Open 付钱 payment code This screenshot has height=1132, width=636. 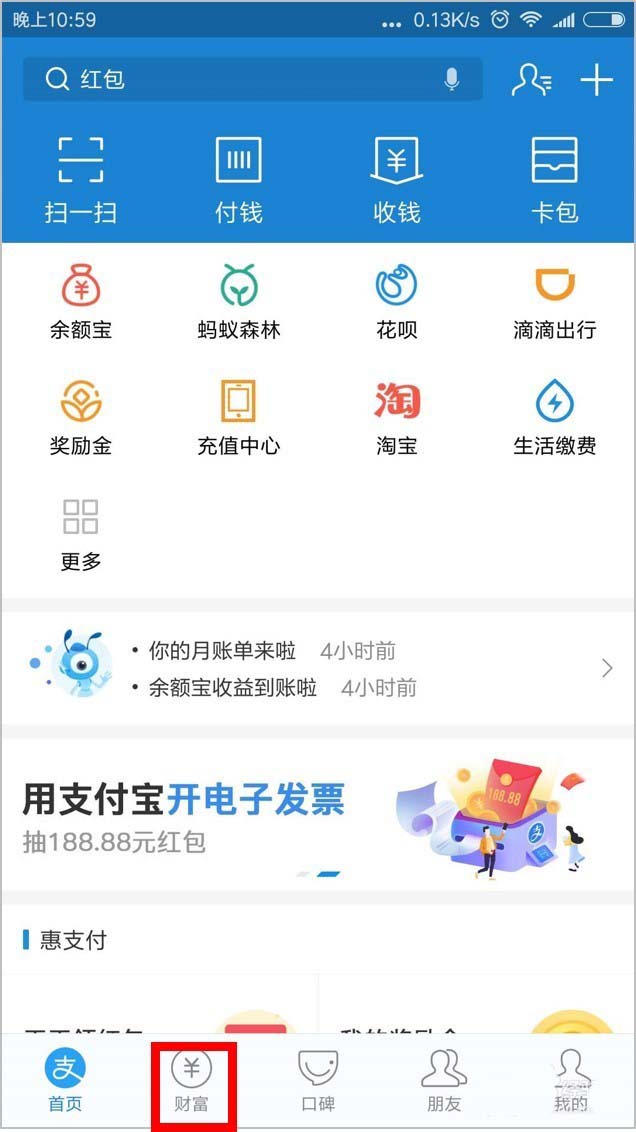pos(239,180)
